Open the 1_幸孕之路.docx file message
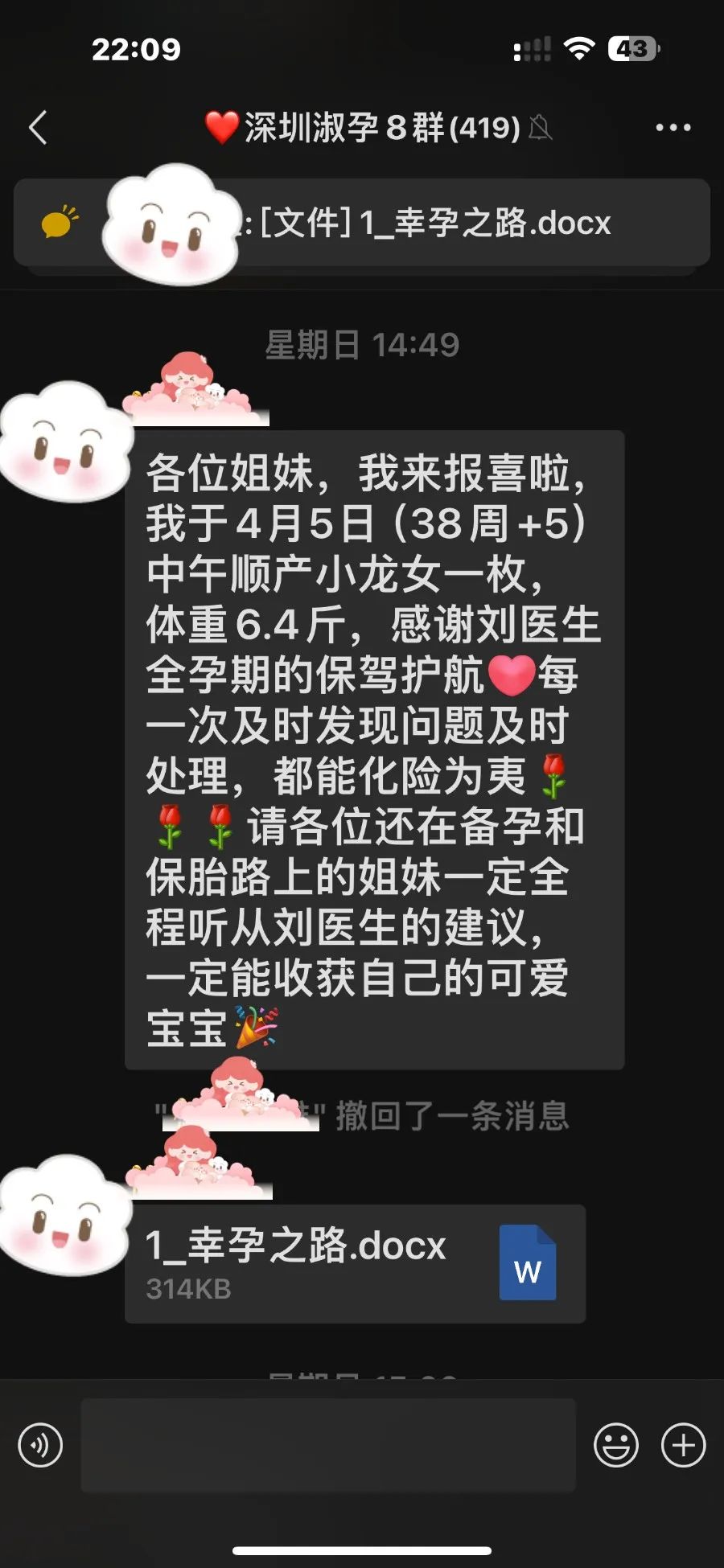The height and width of the screenshot is (1568, 724). [x=354, y=1263]
